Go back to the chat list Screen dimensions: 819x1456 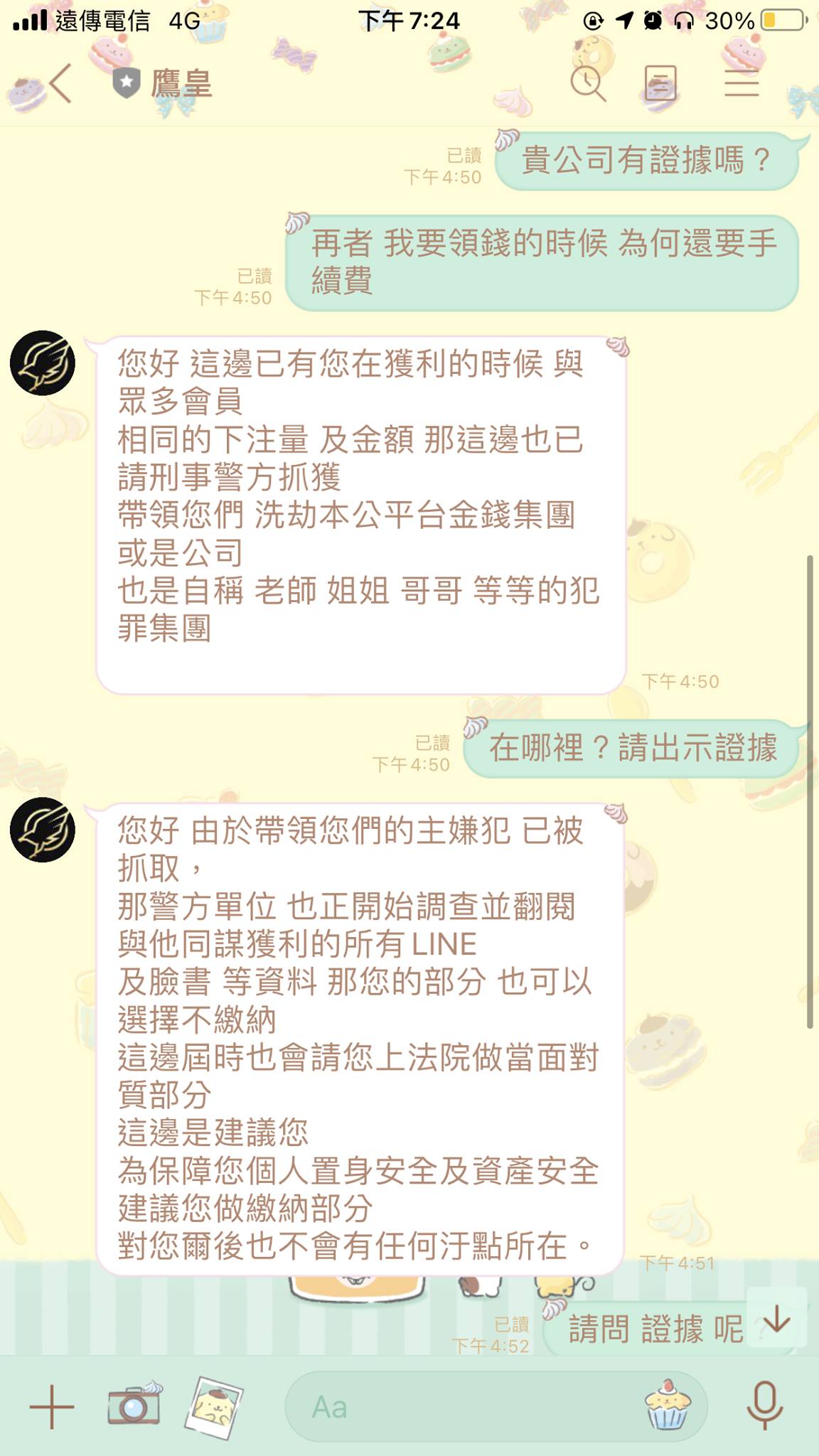coord(60,84)
